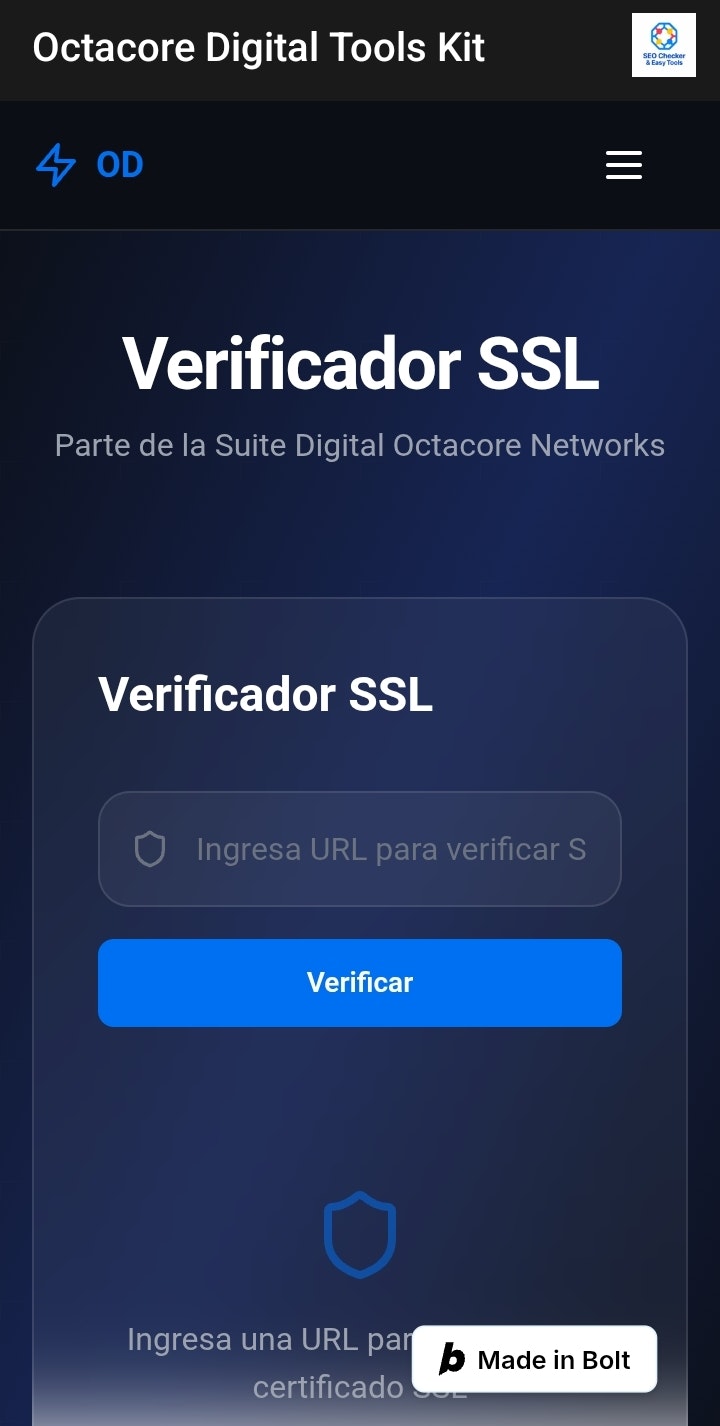This screenshot has width=720, height=1426.
Task: Open the hamburger navigation menu
Action: tap(624, 165)
